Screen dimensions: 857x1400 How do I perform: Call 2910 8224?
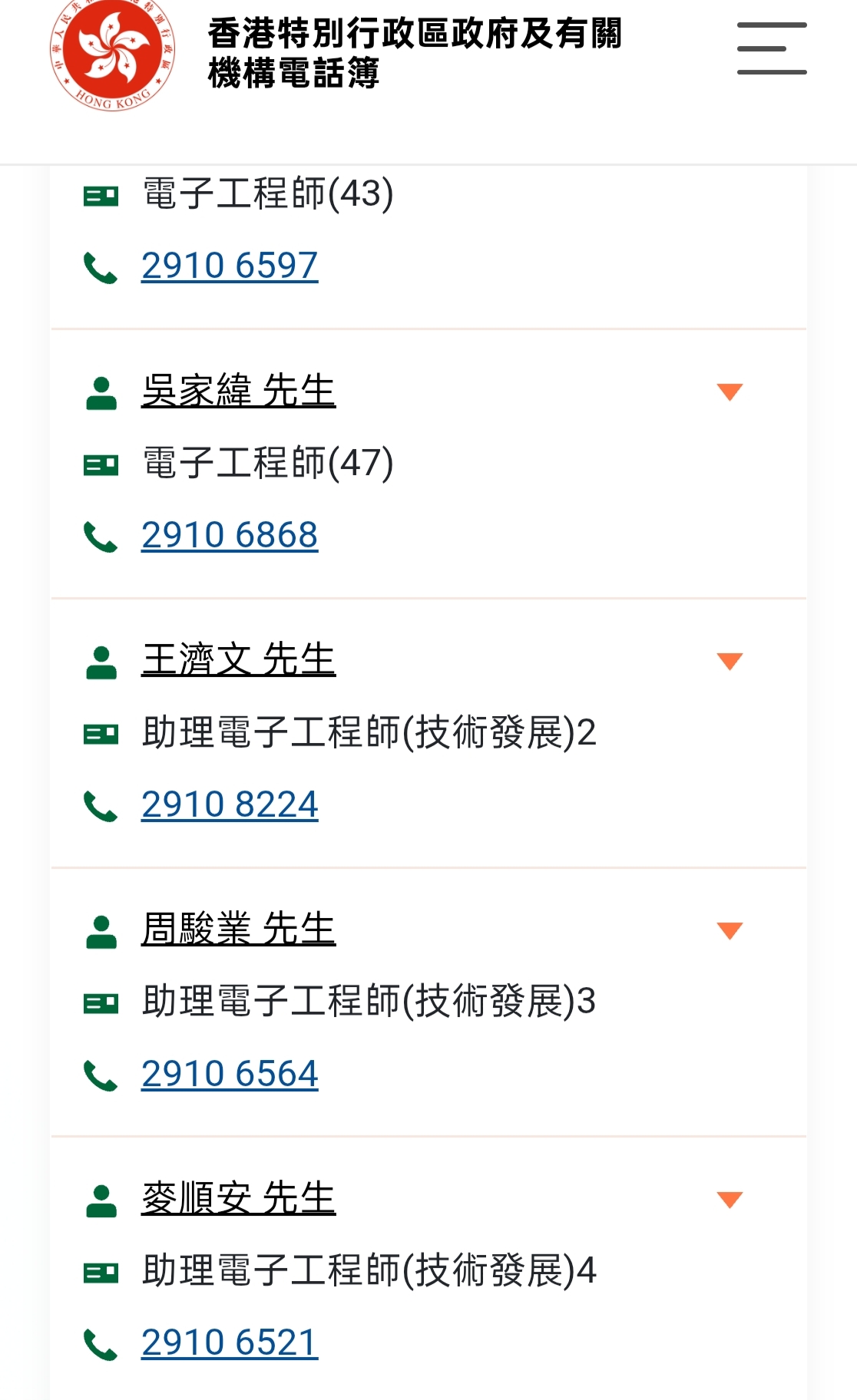coord(230,804)
